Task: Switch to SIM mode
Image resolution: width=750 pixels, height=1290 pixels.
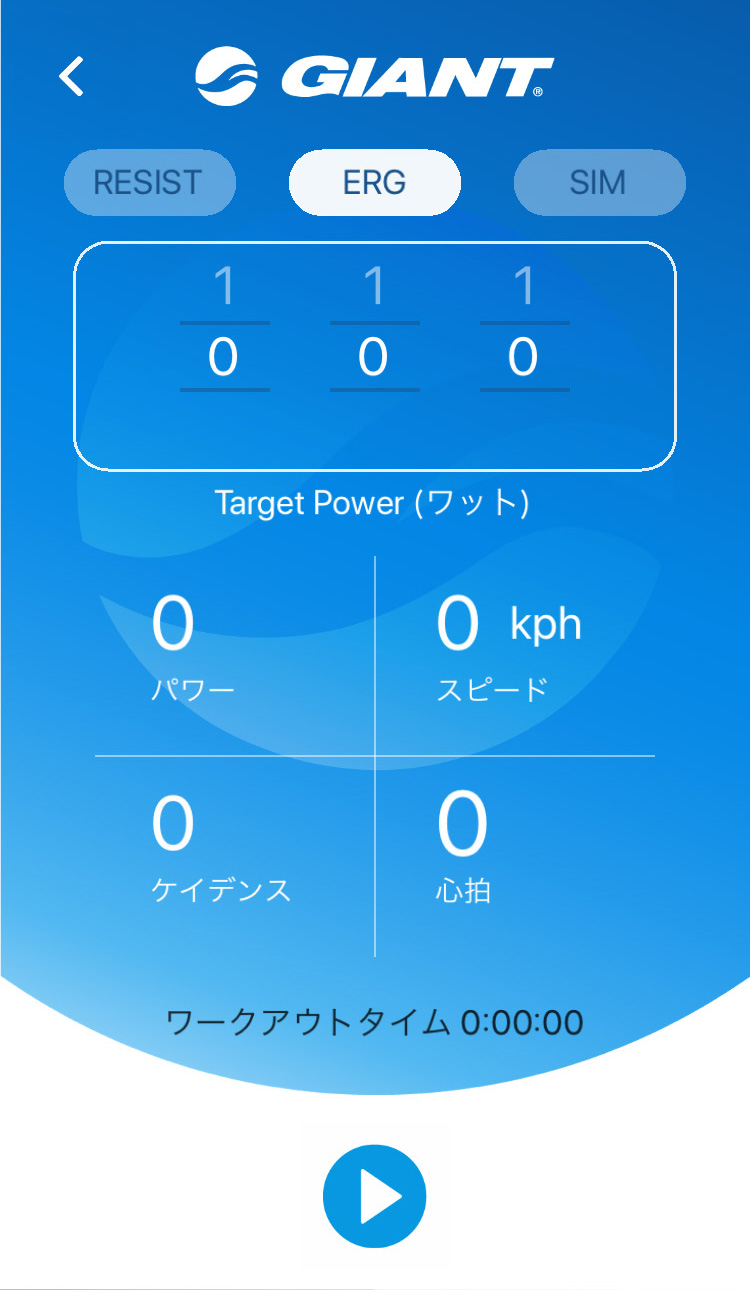Action: click(x=600, y=183)
